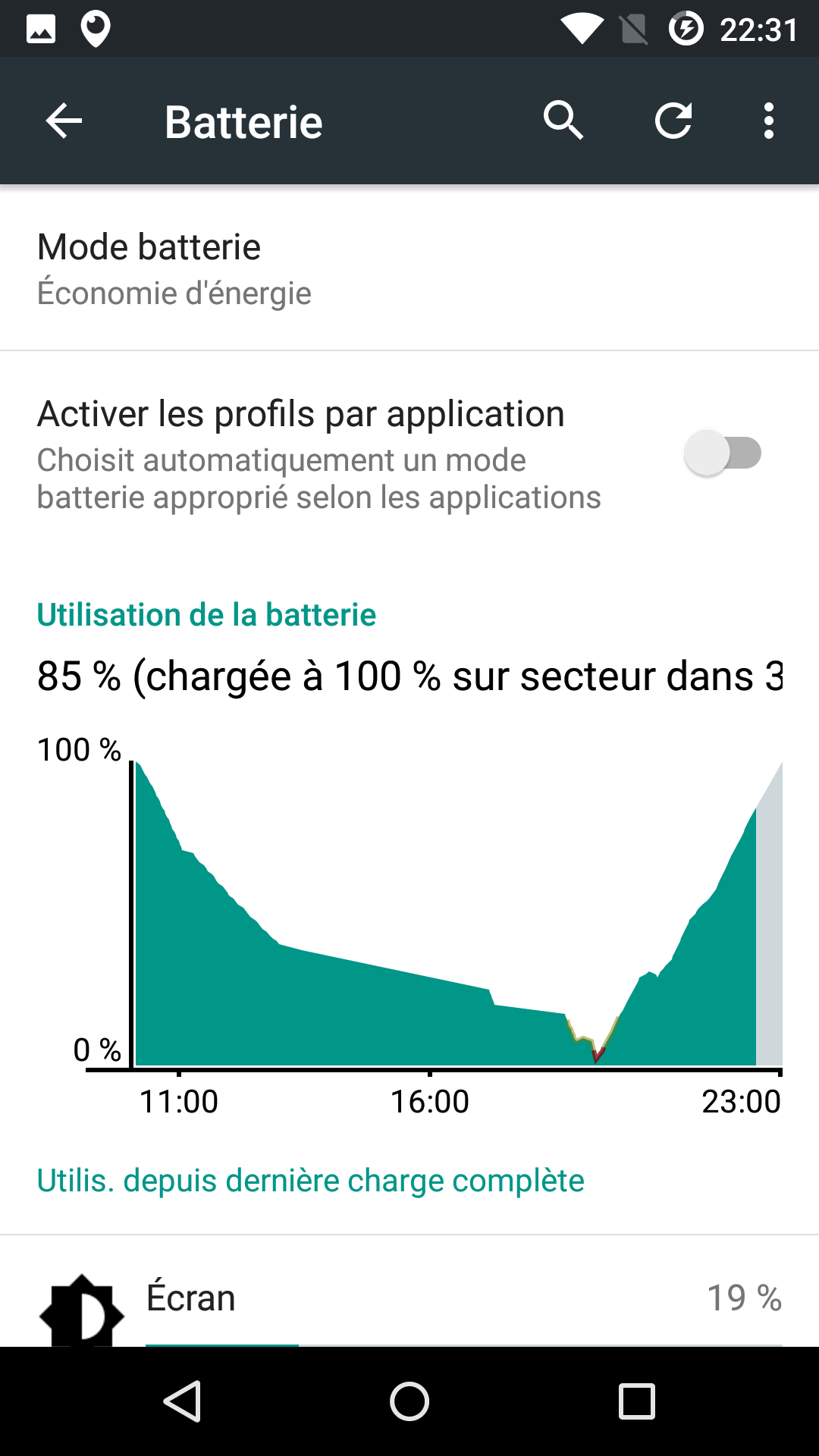Open the overflow menu
This screenshot has width=819, height=1456.
pos(769,121)
